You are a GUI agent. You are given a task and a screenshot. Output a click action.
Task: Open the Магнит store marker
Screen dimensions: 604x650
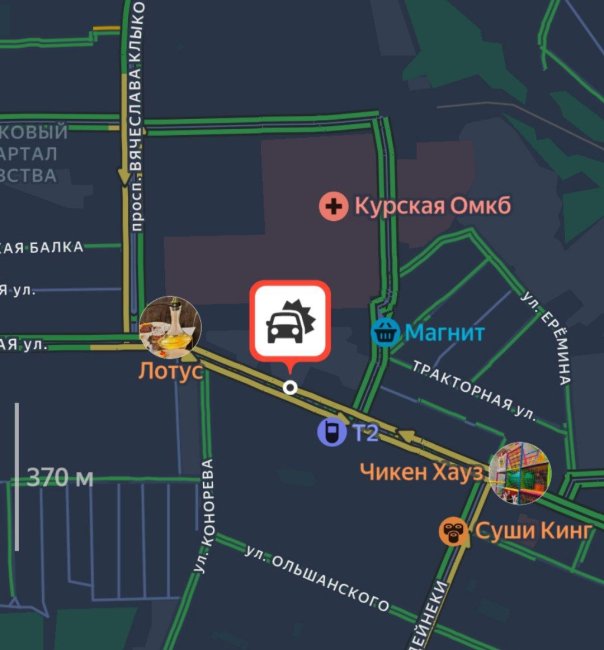[x=386, y=332]
